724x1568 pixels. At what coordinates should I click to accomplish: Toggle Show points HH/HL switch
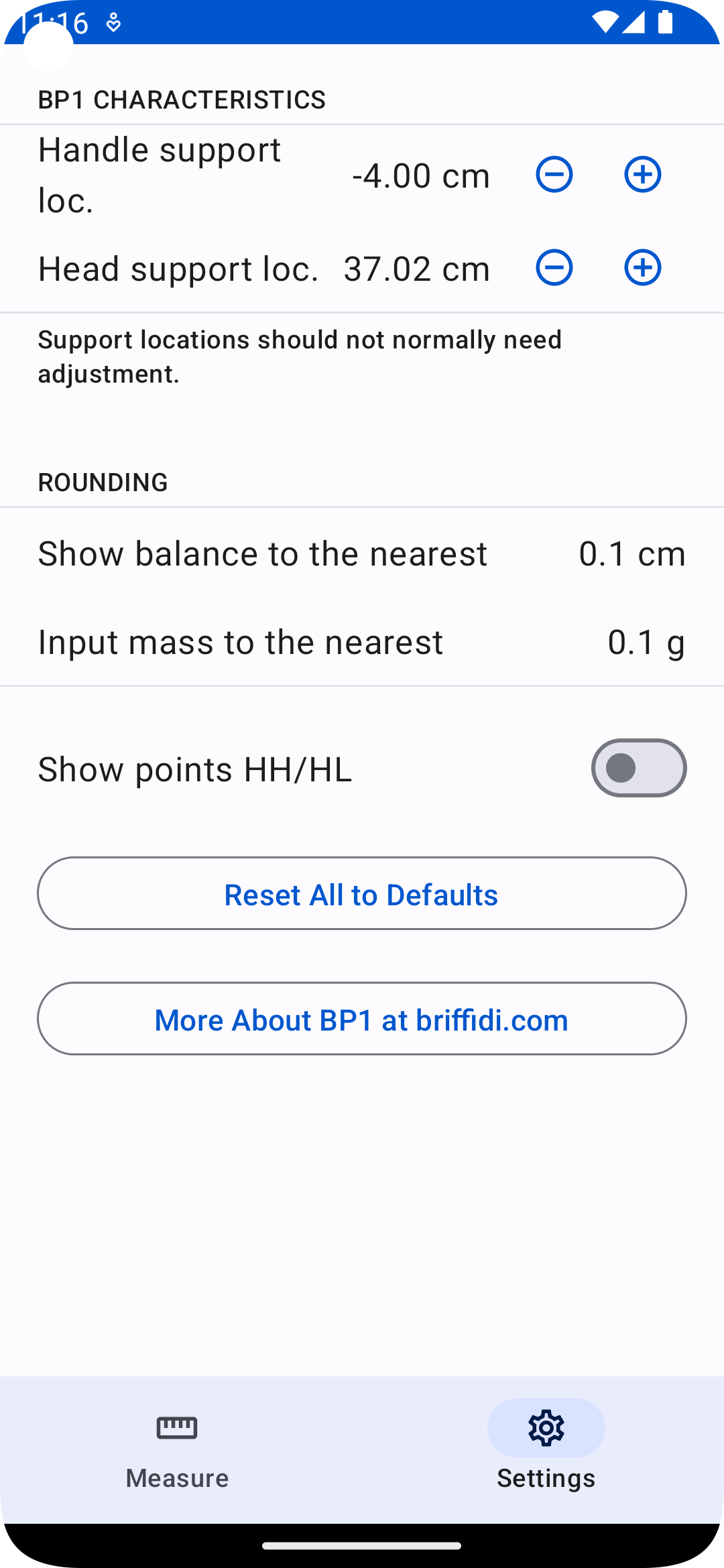click(x=639, y=768)
